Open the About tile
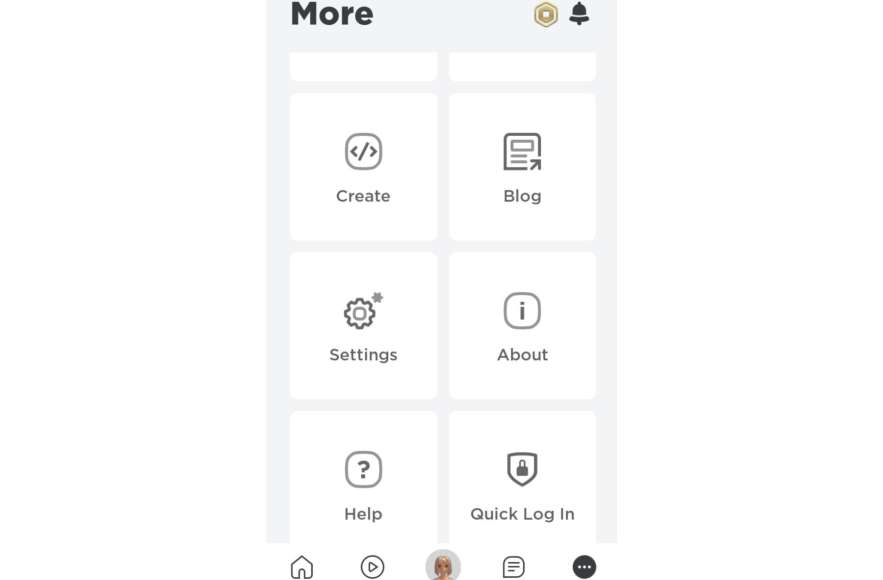 tap(522, 326)
